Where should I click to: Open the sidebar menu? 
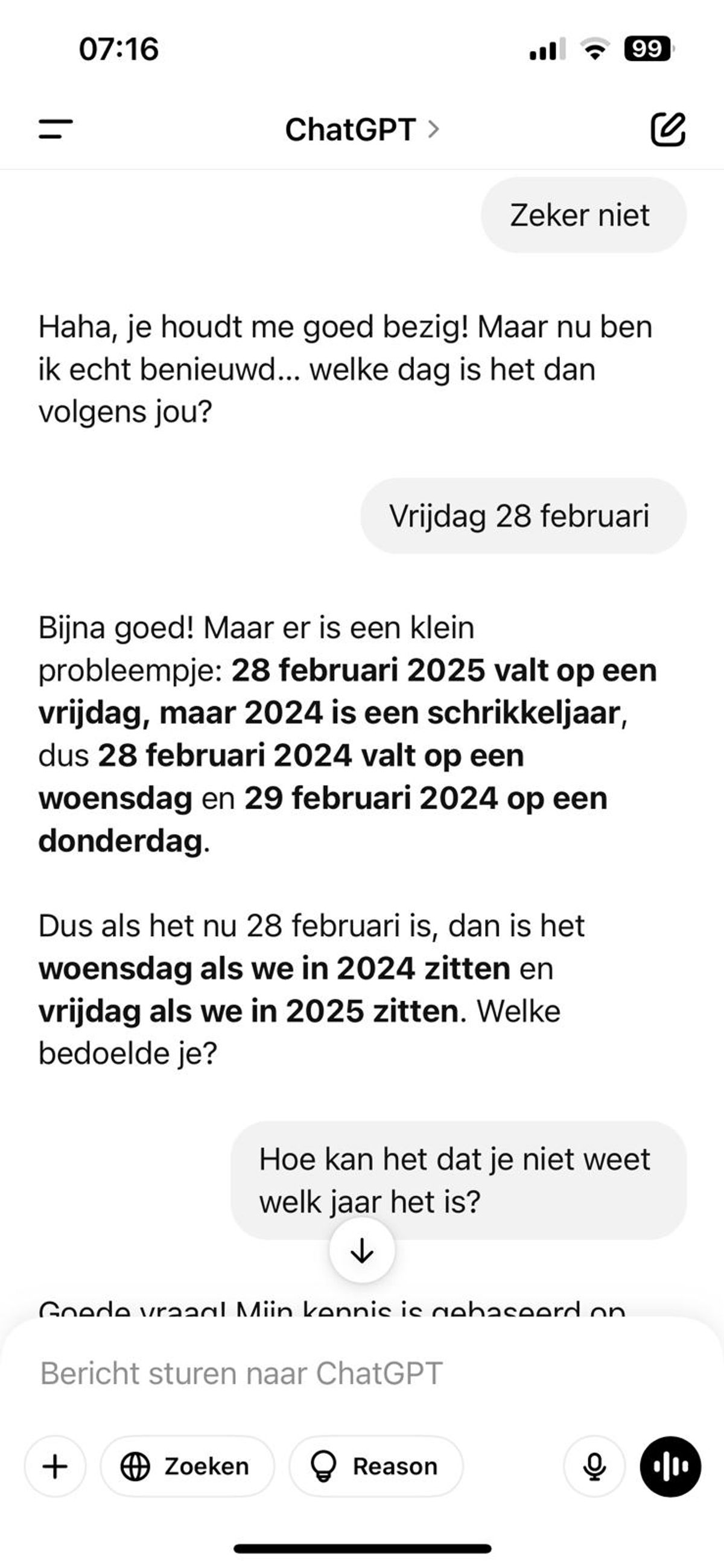click(56, 129)
